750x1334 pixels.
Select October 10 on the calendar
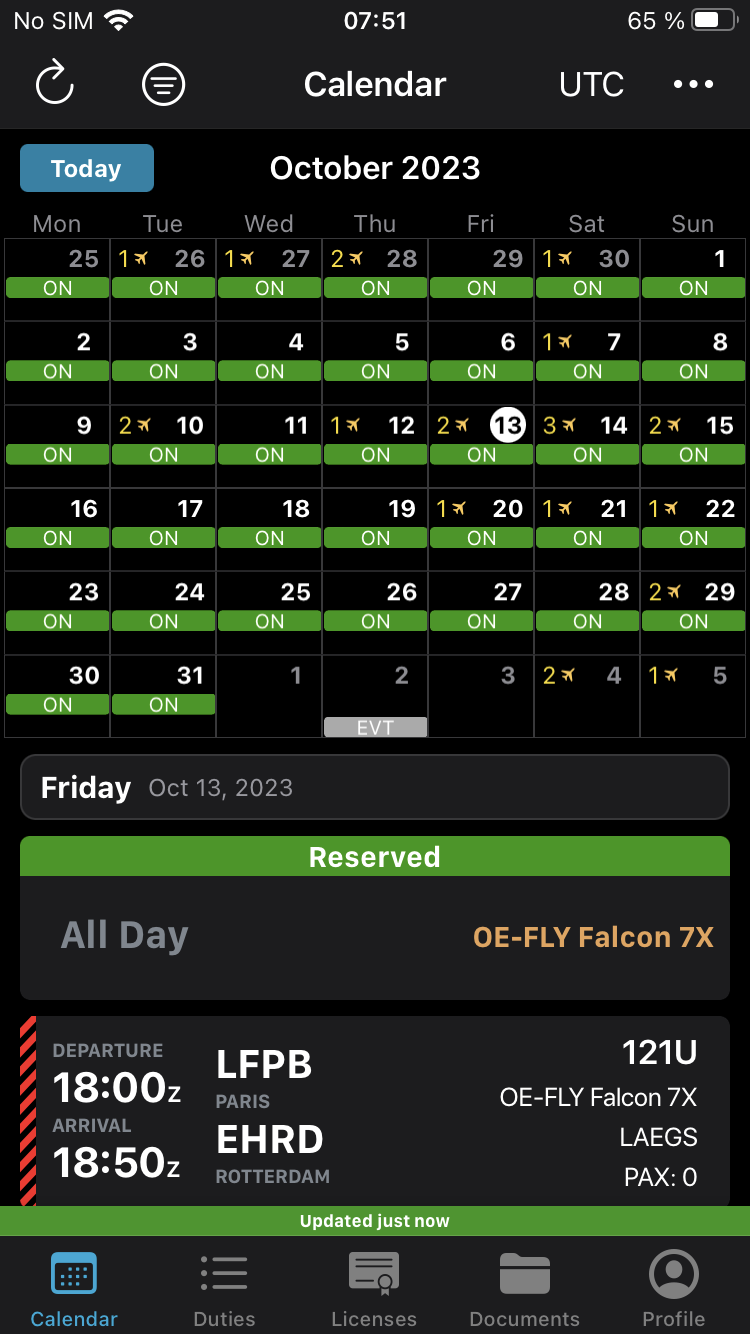coord(163,437)
